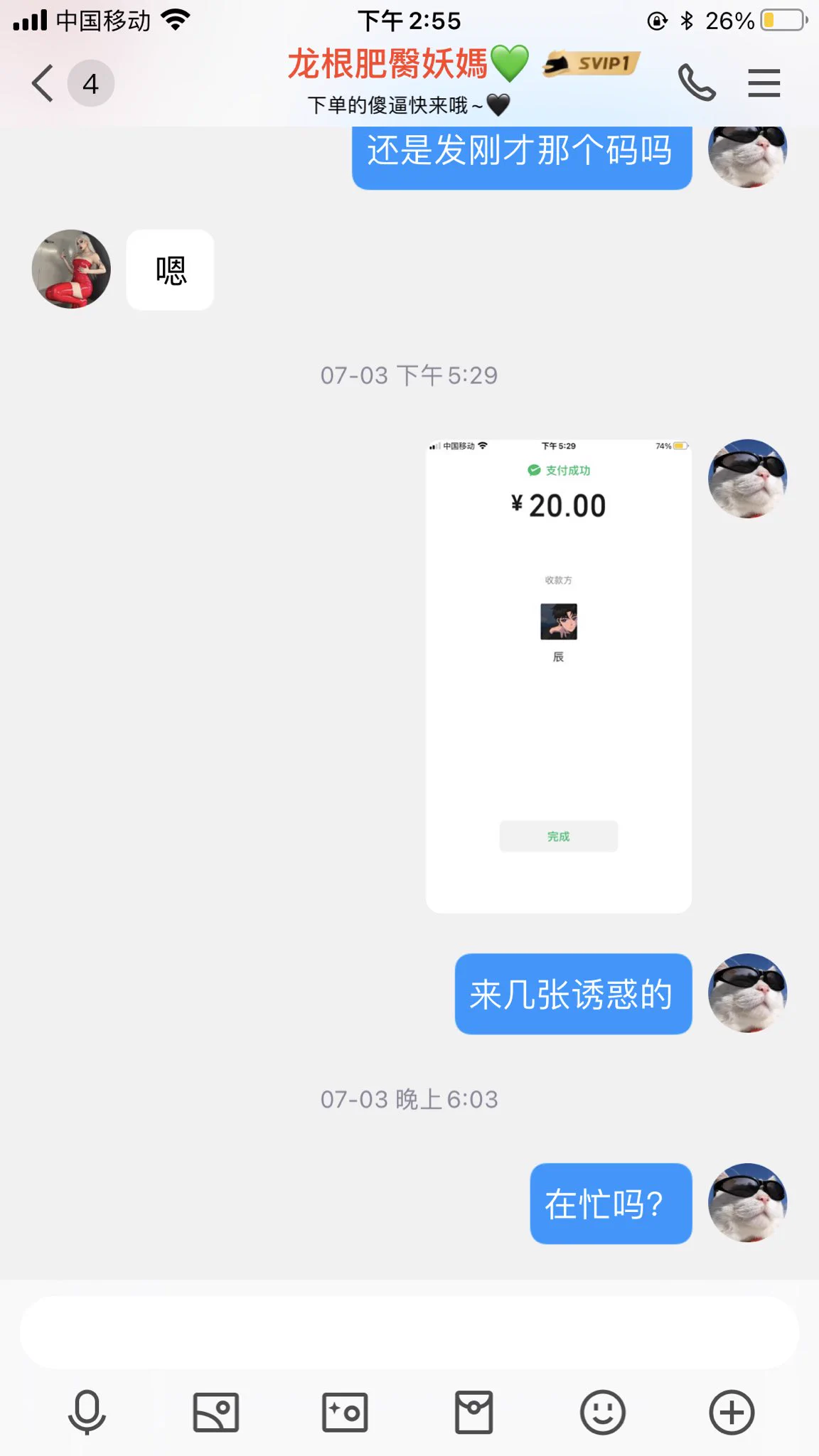Send a red packet

473,1412
